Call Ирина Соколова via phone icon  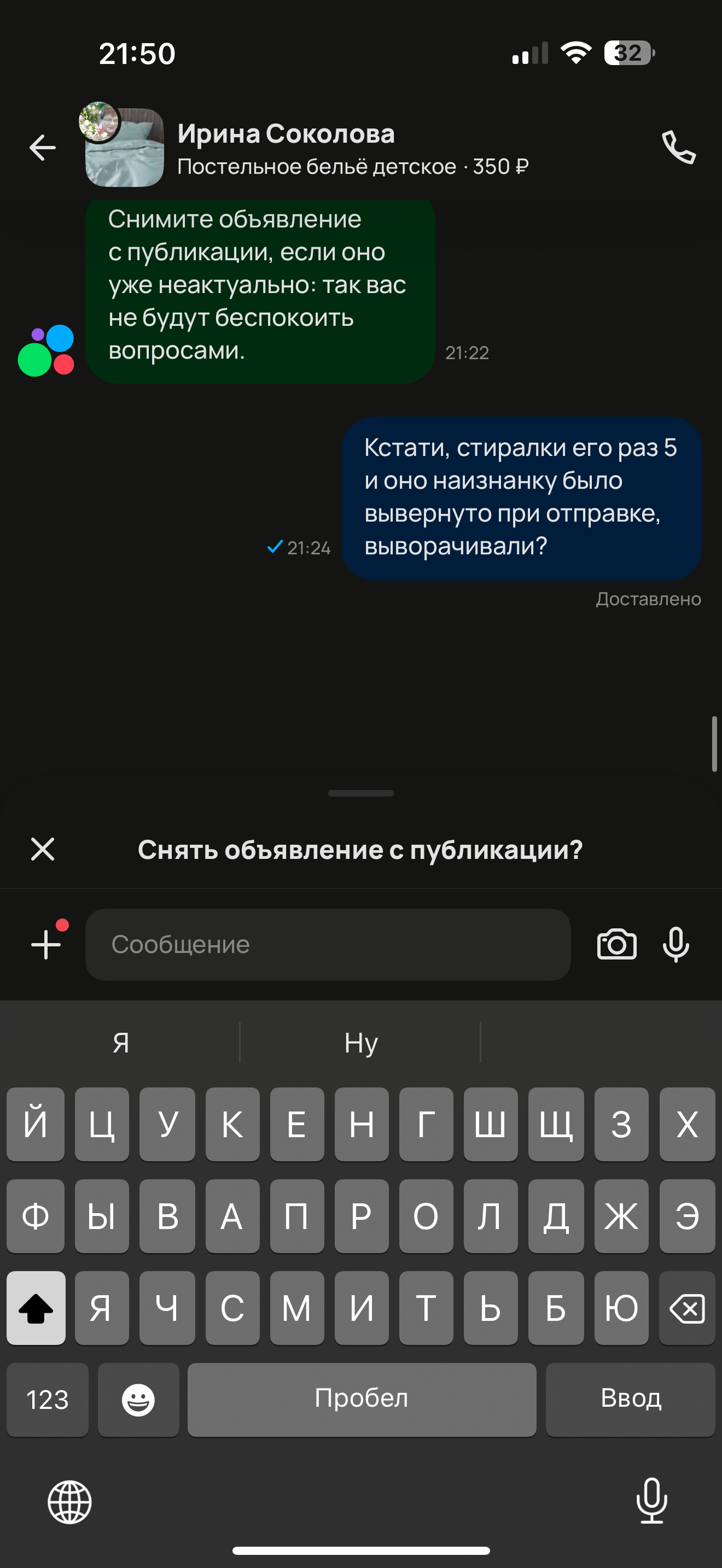678,147
